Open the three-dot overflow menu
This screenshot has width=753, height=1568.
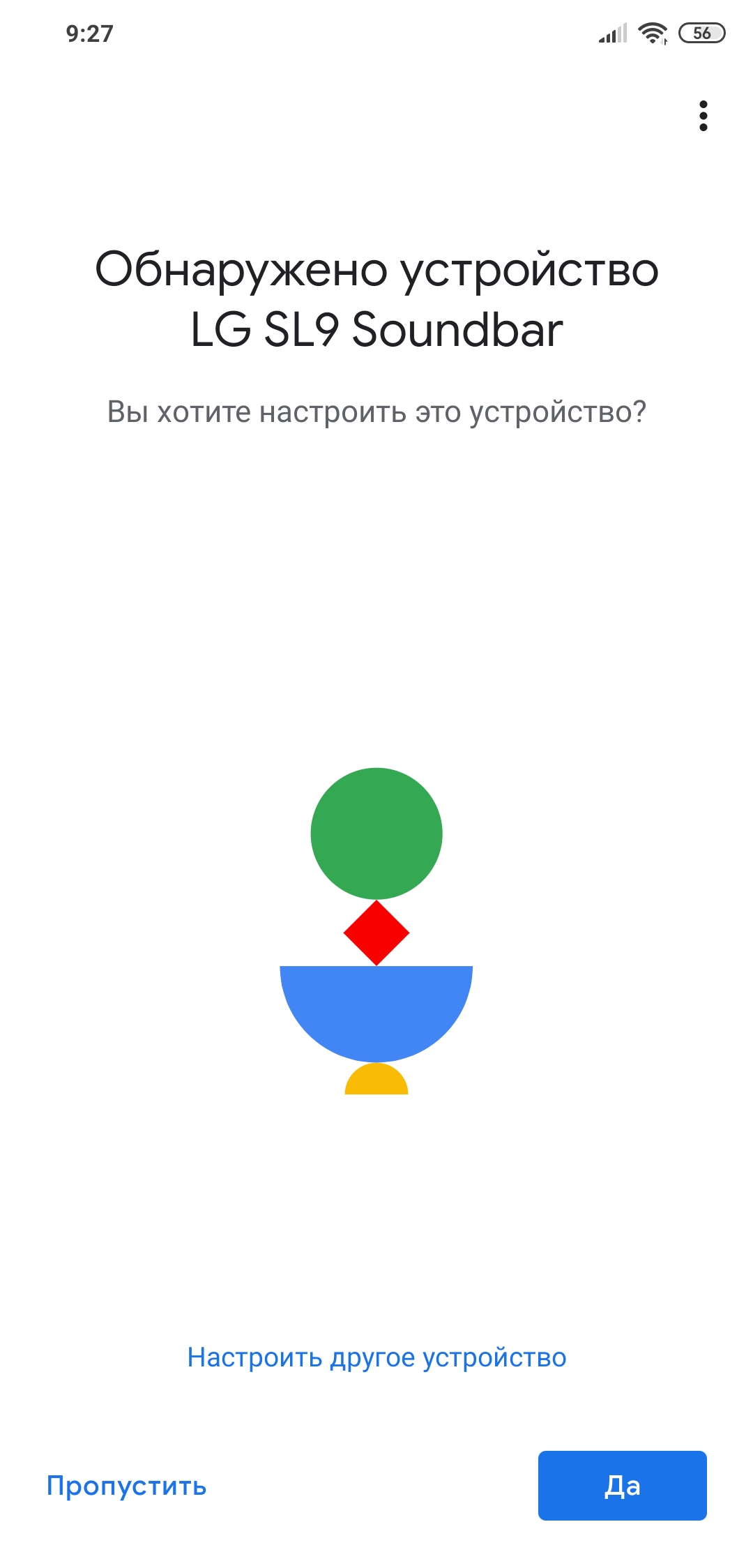pyautogui.click(x=703, y=116)
